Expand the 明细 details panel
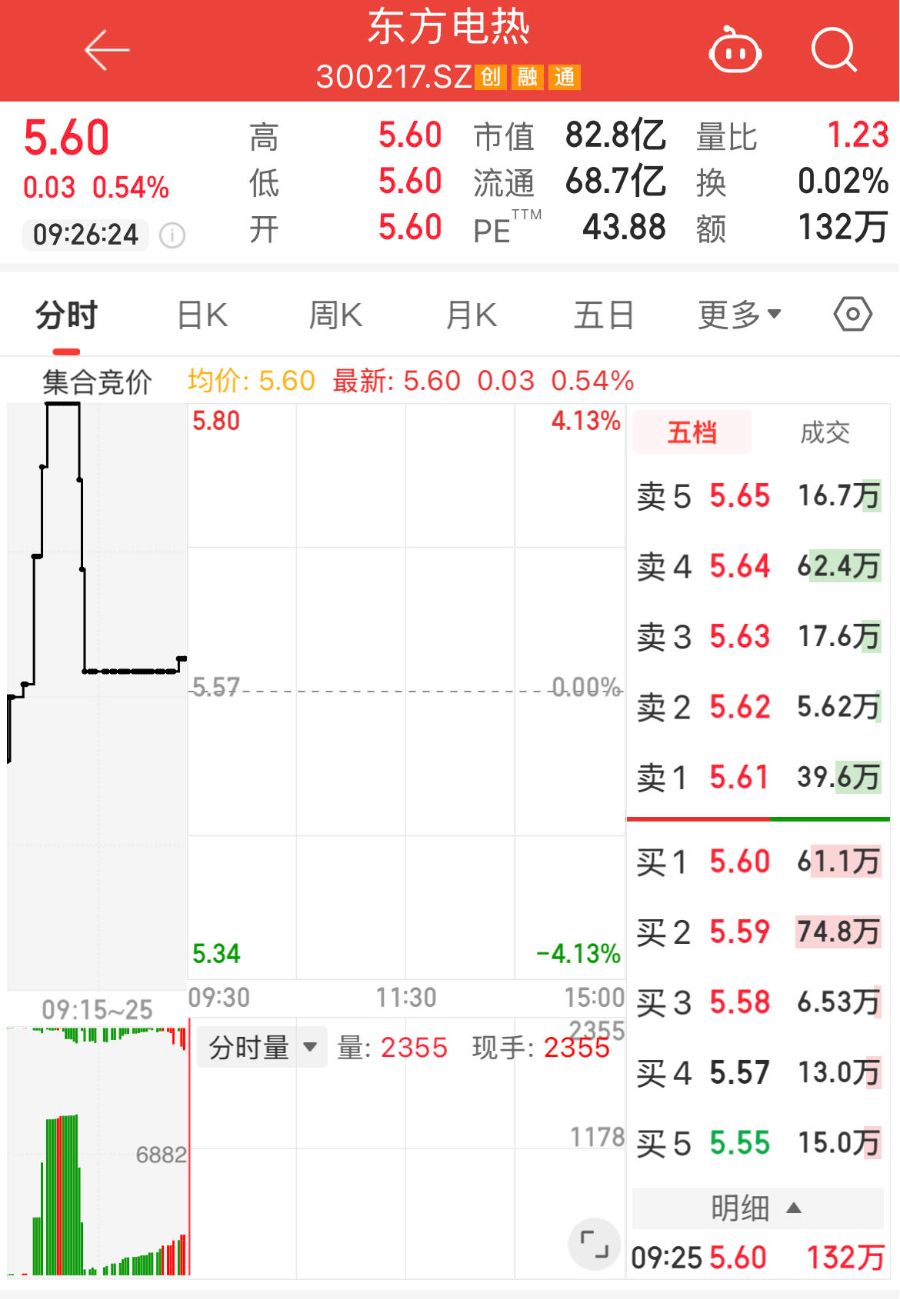This screenshot has height=1299, width=900. 757,1209
